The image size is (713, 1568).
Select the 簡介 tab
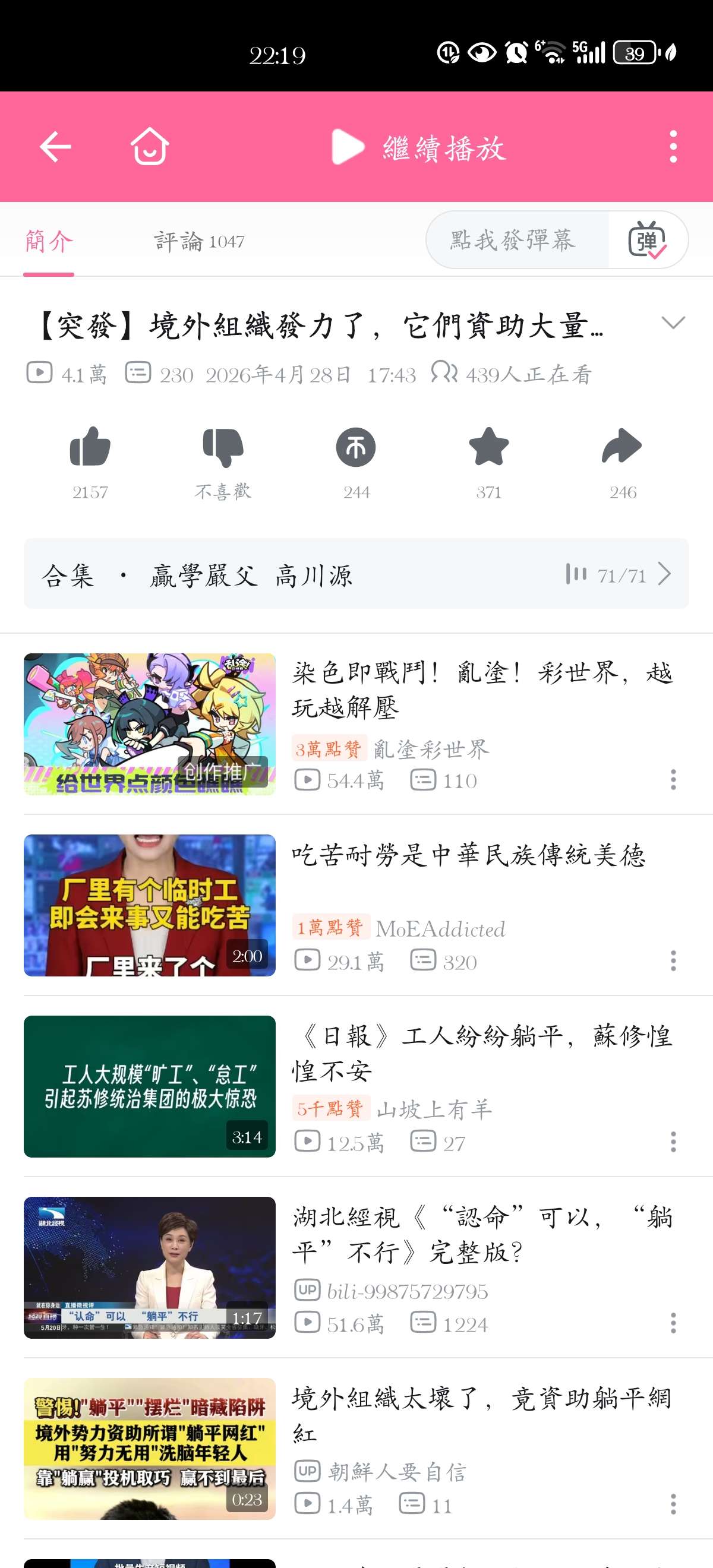point(49,242)
